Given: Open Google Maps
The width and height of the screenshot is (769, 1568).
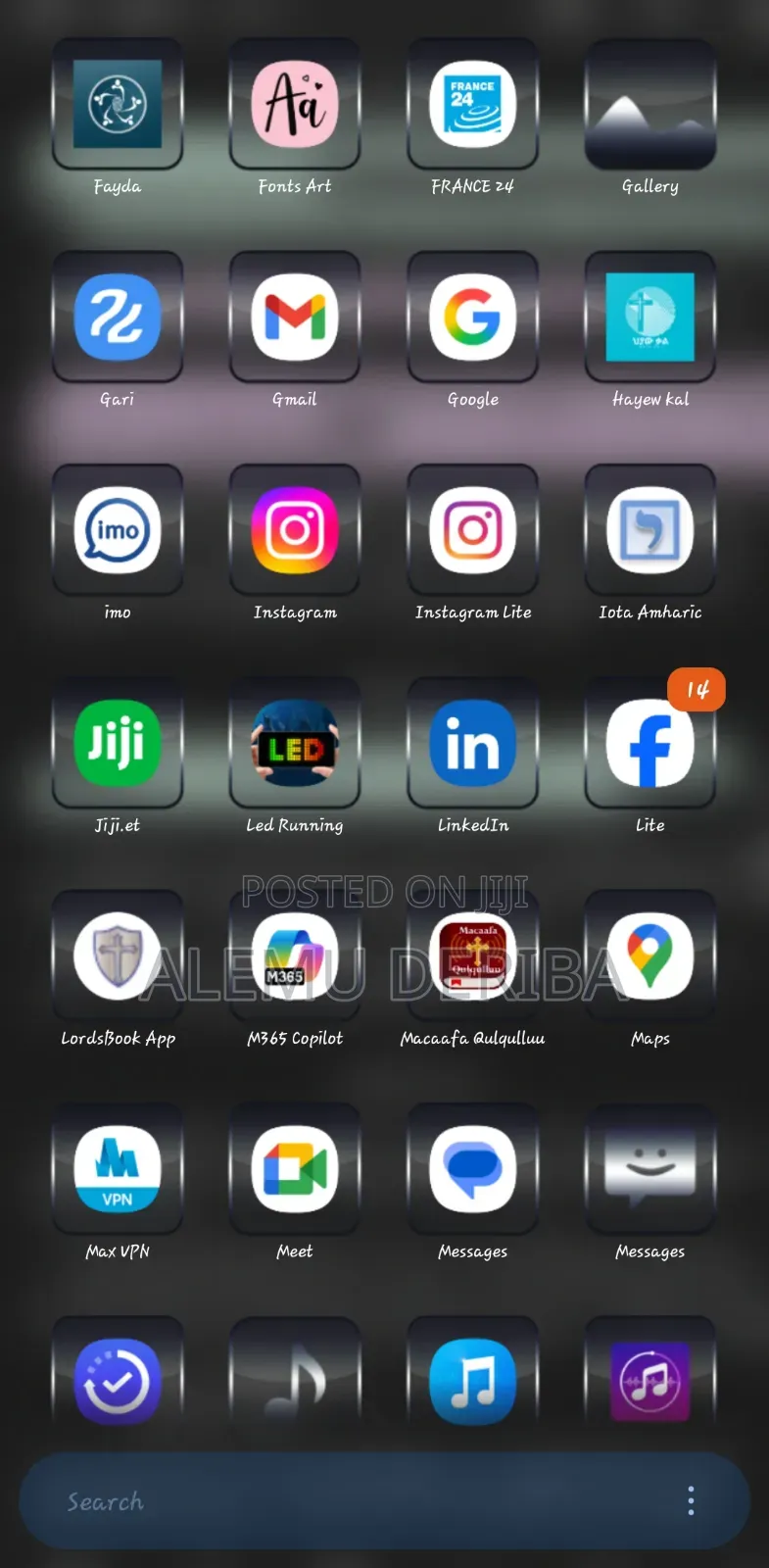Looking at the screenshot, I should click(649, 955).
